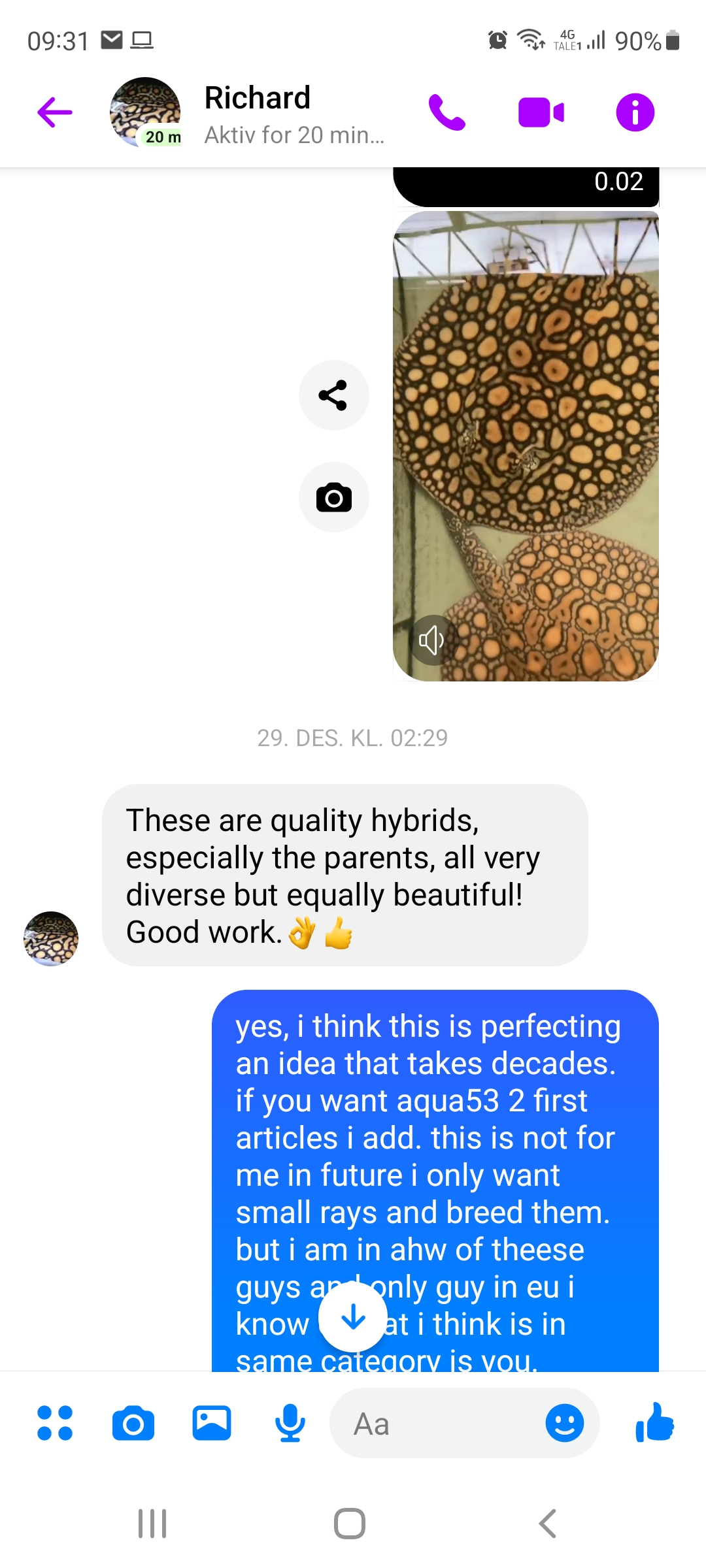The image size is (706, 1568).
Task: Play the stingray video message
Action: coord(526,444)
